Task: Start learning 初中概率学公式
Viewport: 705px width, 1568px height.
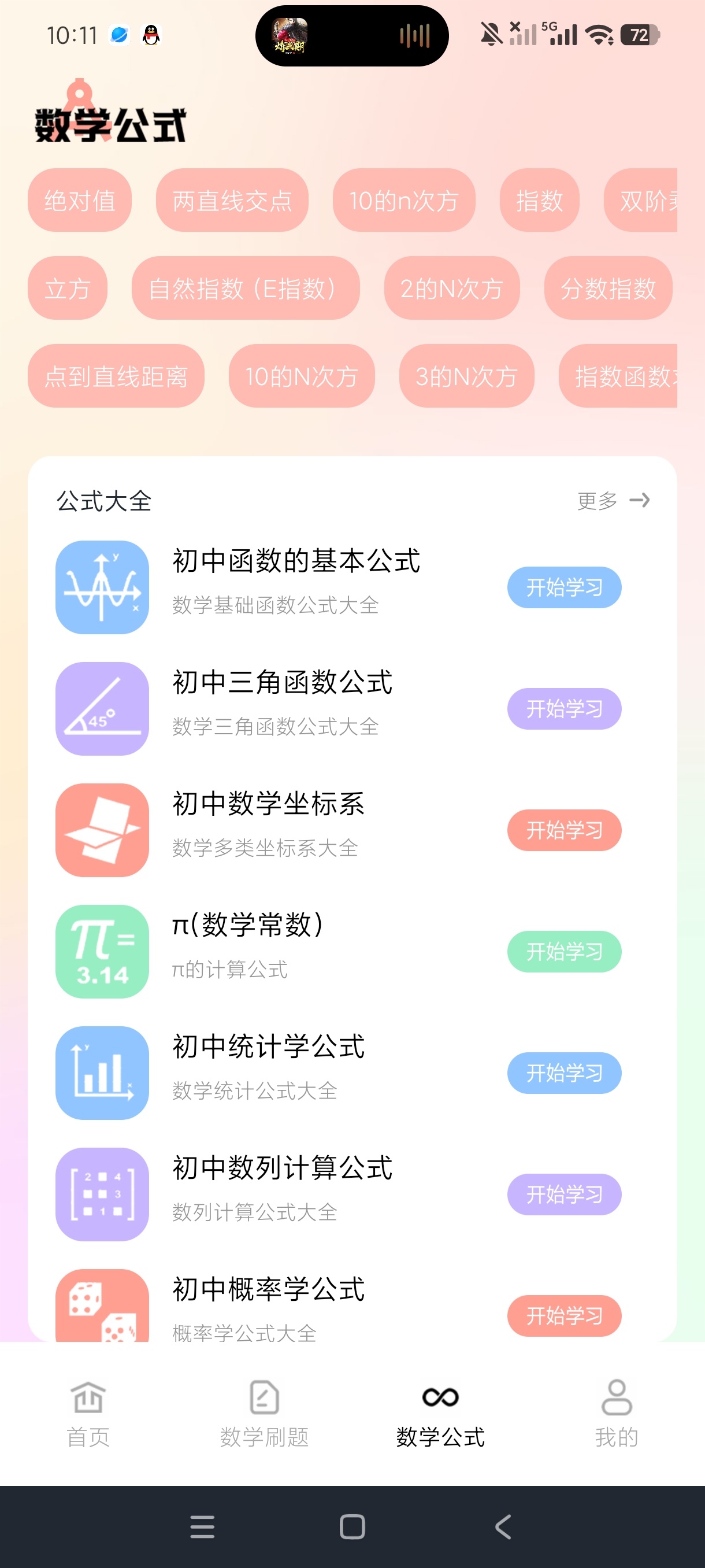Action: tap(564, 1315)
